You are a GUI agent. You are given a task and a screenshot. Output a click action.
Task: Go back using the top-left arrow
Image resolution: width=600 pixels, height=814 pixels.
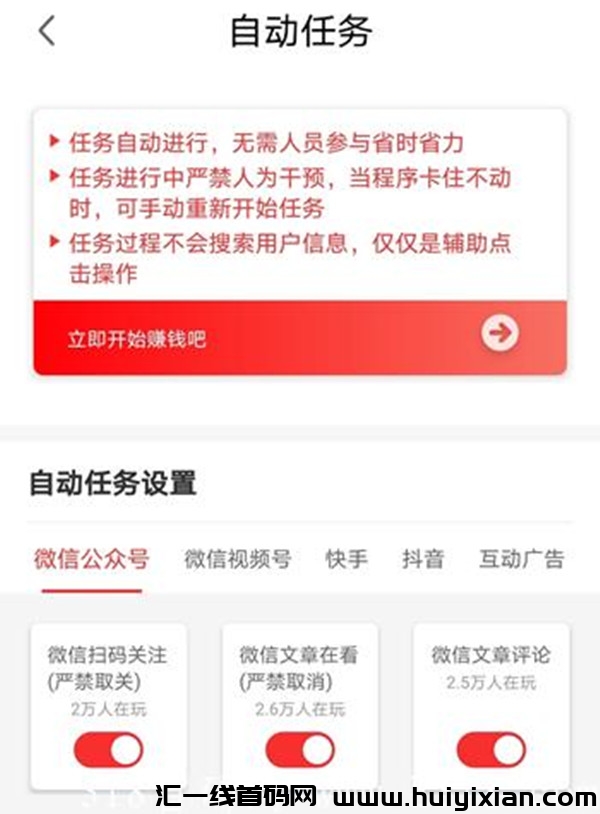pyautogui.click(x=46, y=31)
